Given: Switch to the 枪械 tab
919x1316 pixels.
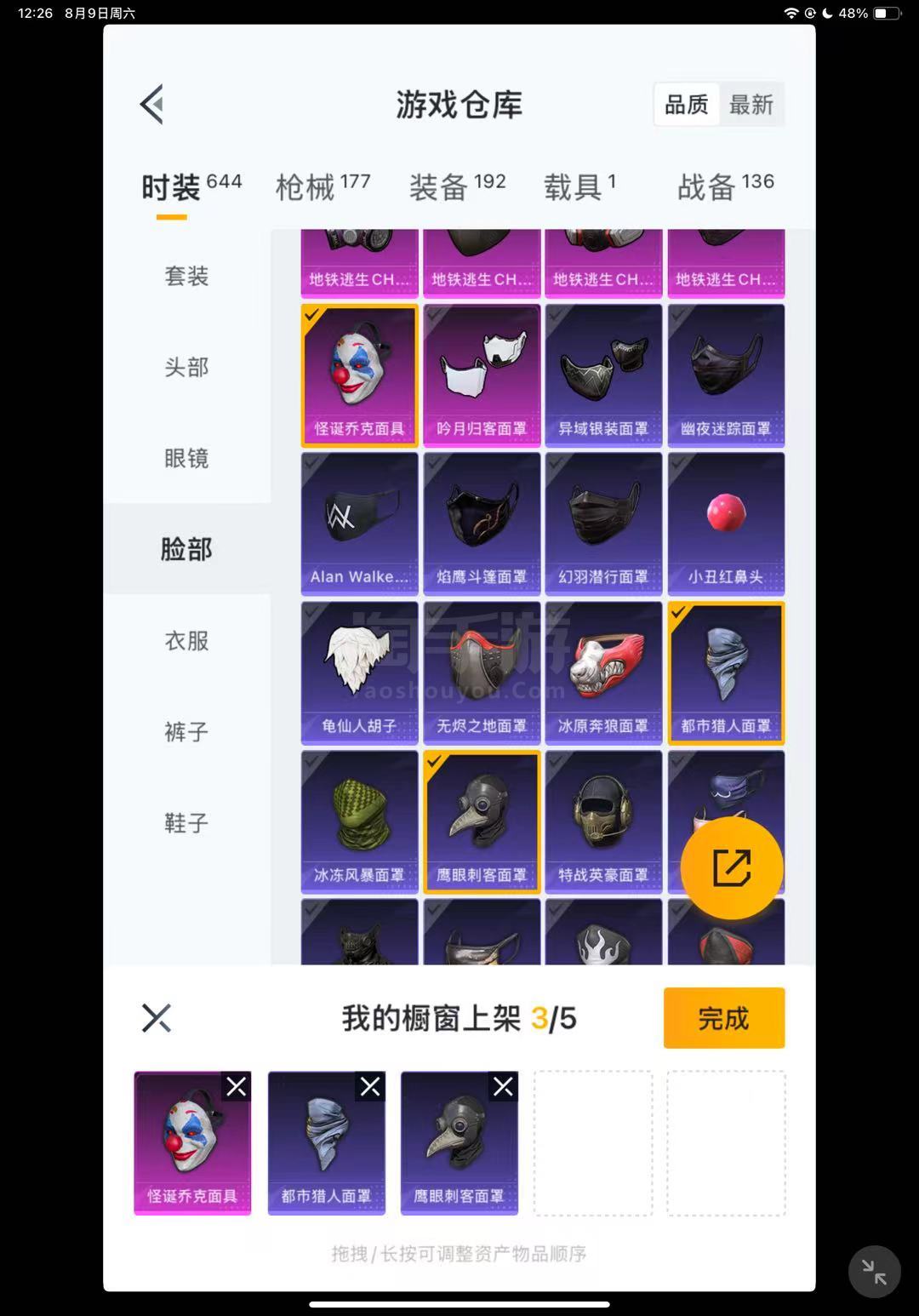Looking at the screenshot, I should coord(323,186).
